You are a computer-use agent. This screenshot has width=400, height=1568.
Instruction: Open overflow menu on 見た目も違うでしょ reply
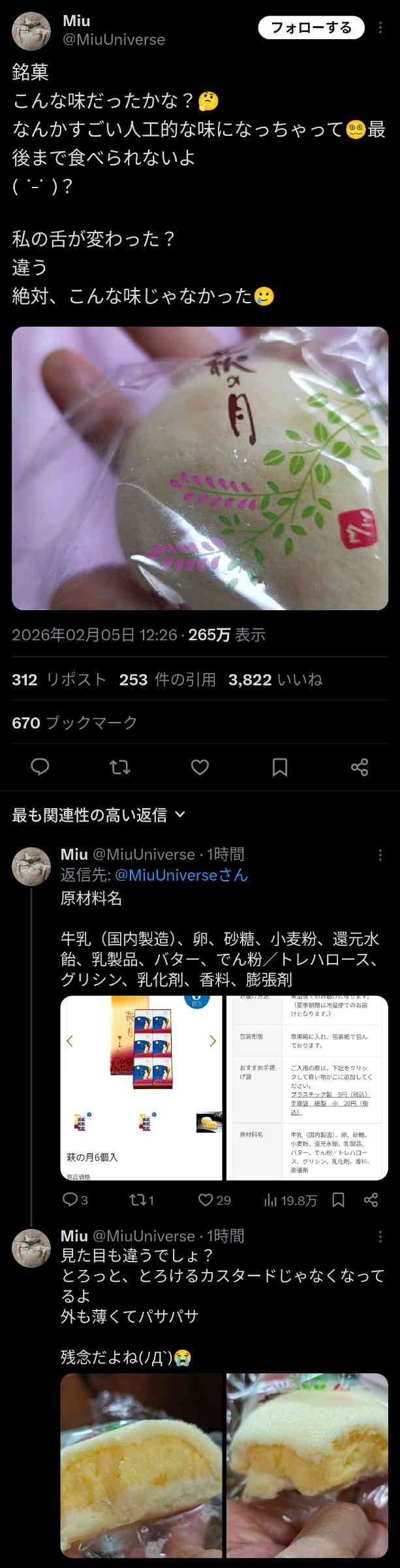point(380,1236)
